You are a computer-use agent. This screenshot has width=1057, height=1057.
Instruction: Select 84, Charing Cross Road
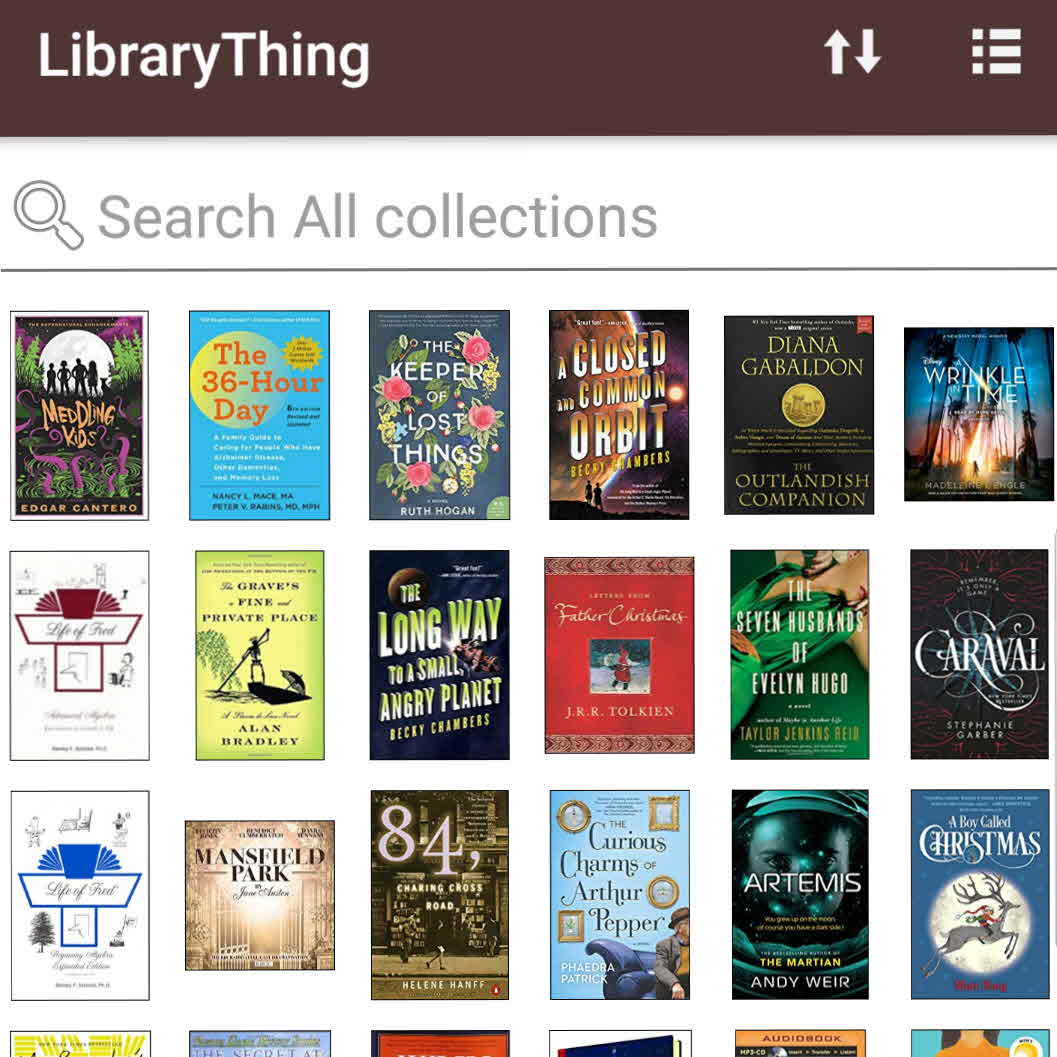[439, 895]
